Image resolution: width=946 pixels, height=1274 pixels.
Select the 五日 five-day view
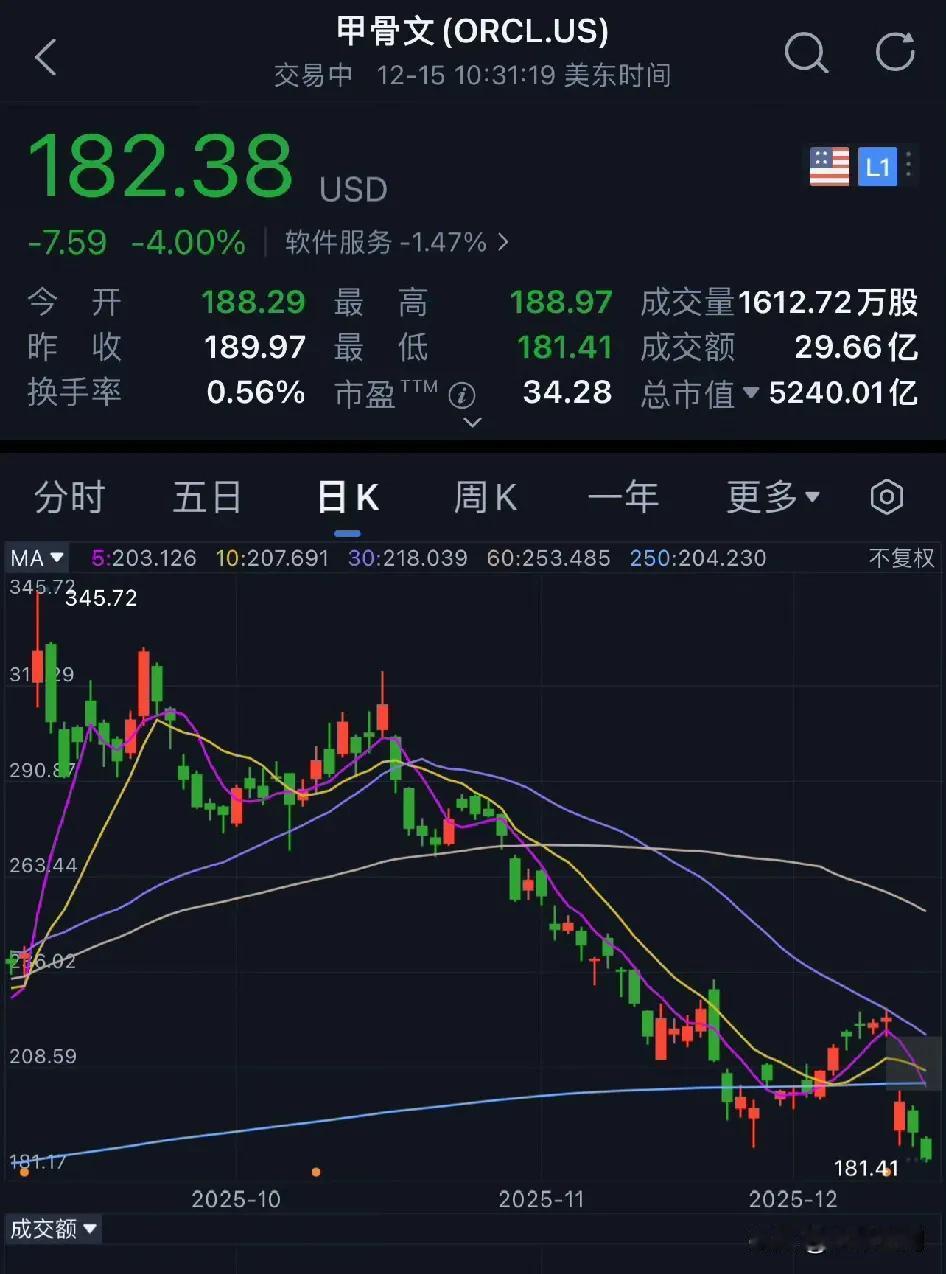[x=207, y=496]
